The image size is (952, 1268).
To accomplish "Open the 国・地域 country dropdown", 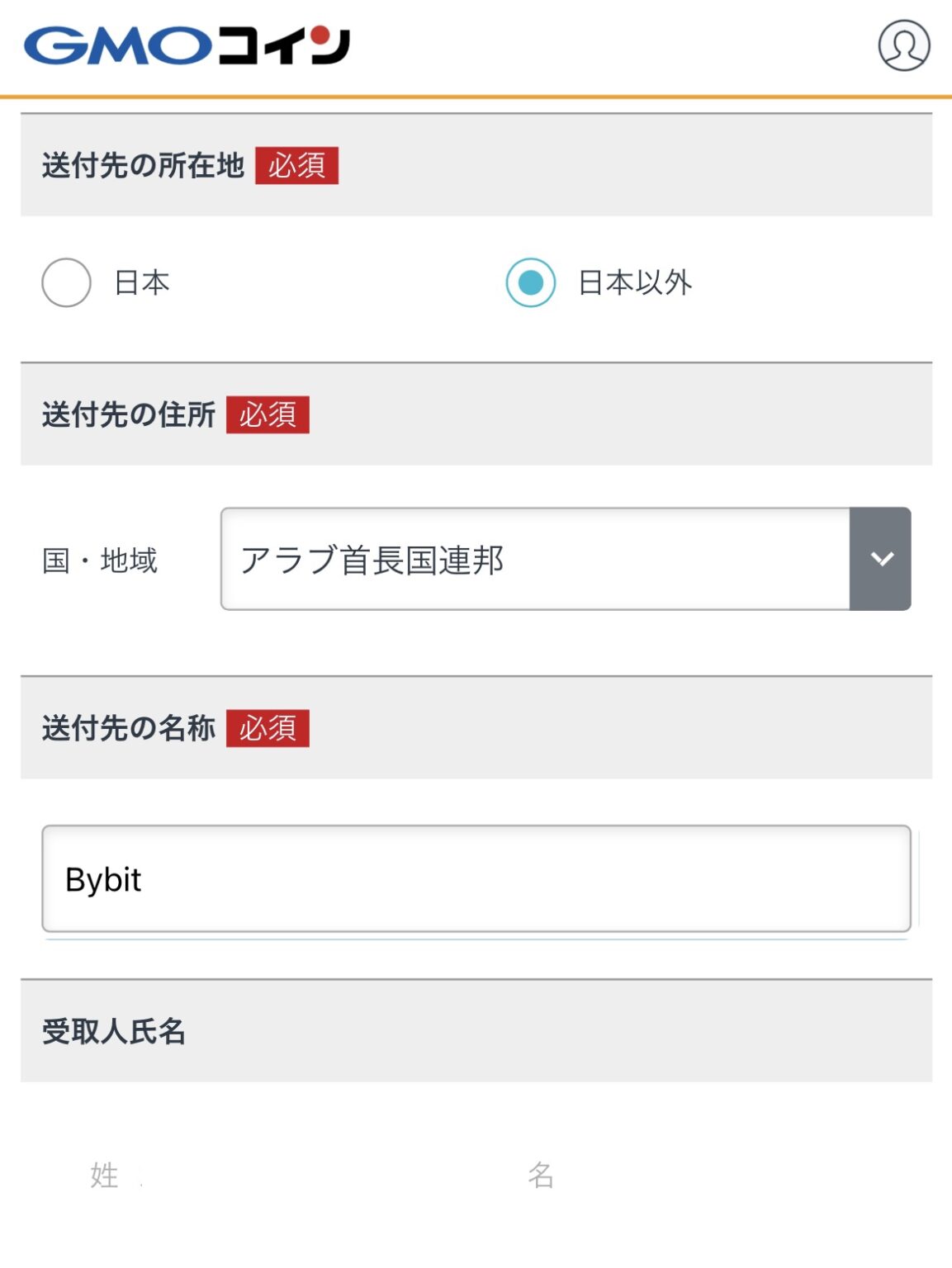I will pyautogui.click(x=537, y=560).
